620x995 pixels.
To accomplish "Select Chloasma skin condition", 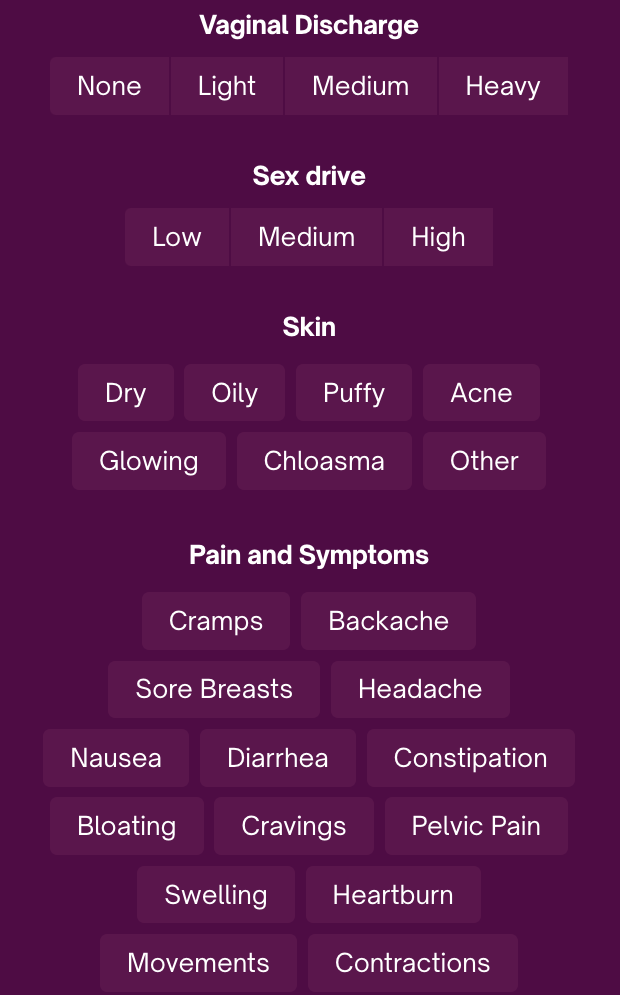I will tap(324, 461).
